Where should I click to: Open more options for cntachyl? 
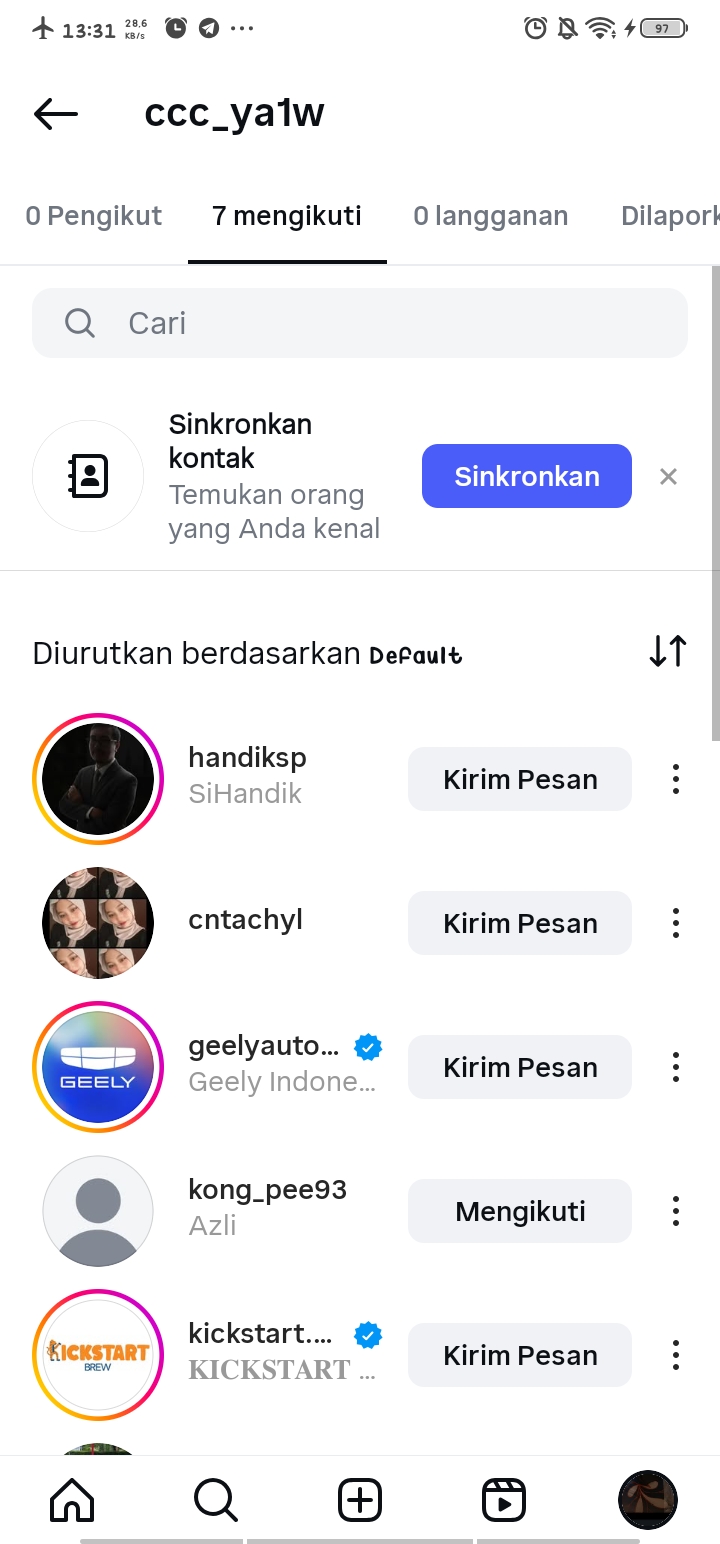click(676, 923)
